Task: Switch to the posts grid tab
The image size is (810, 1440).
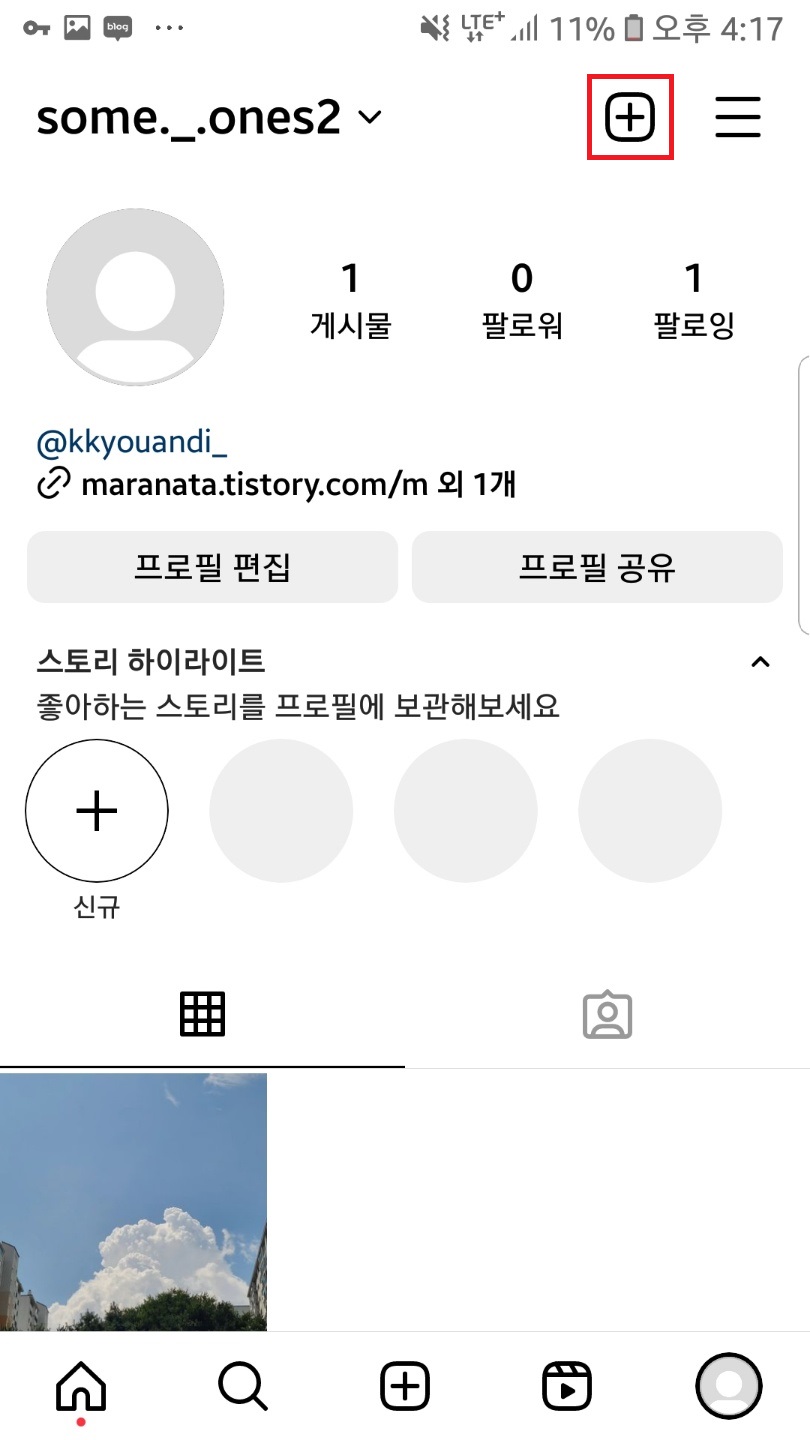Action: point(202,1014)
